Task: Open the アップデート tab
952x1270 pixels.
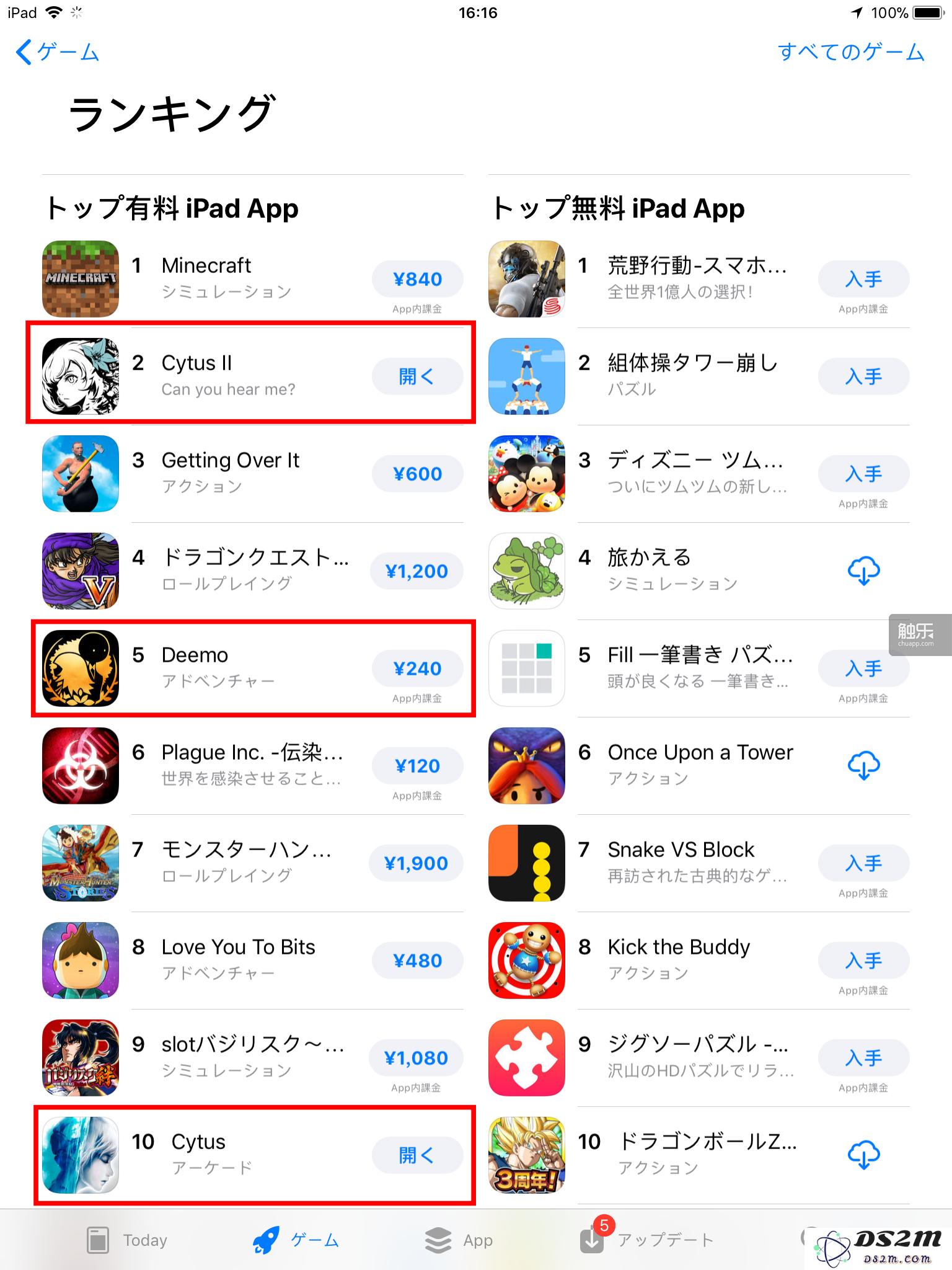Action: [x=648, y=1240]
